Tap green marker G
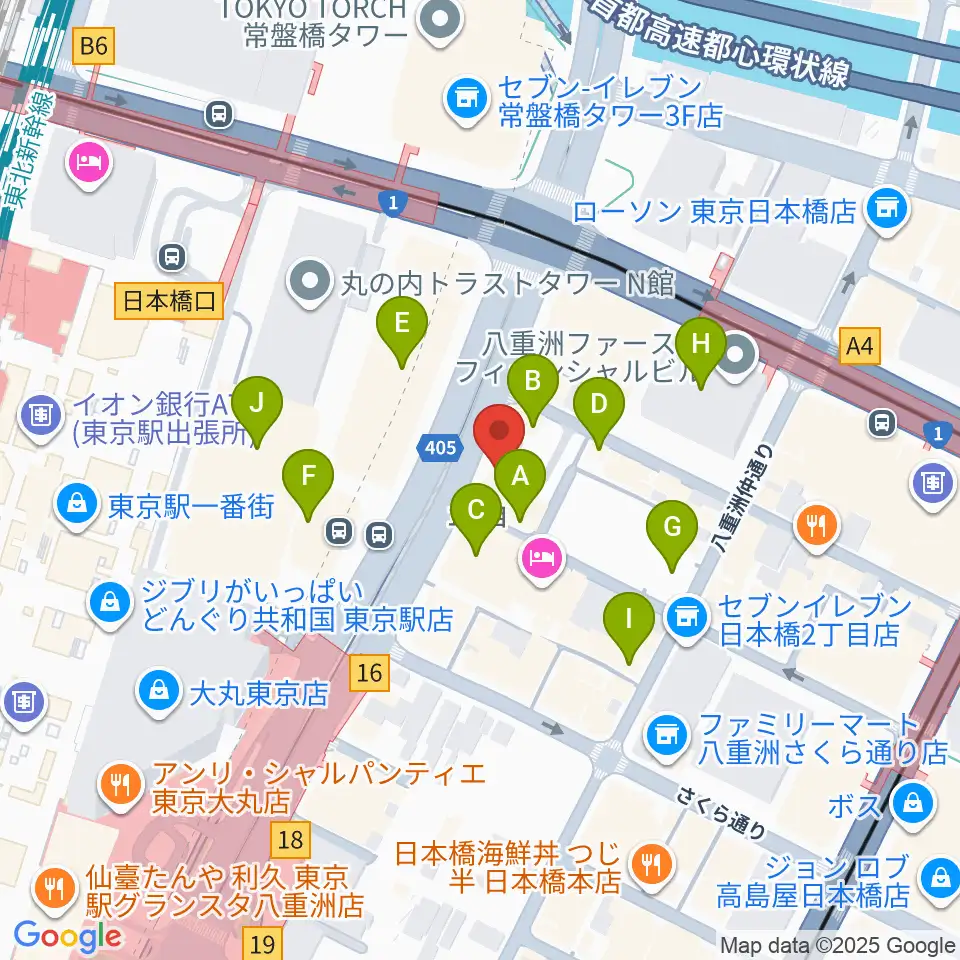The height and width of the screenshot is (960, 960). pos(672,531)
